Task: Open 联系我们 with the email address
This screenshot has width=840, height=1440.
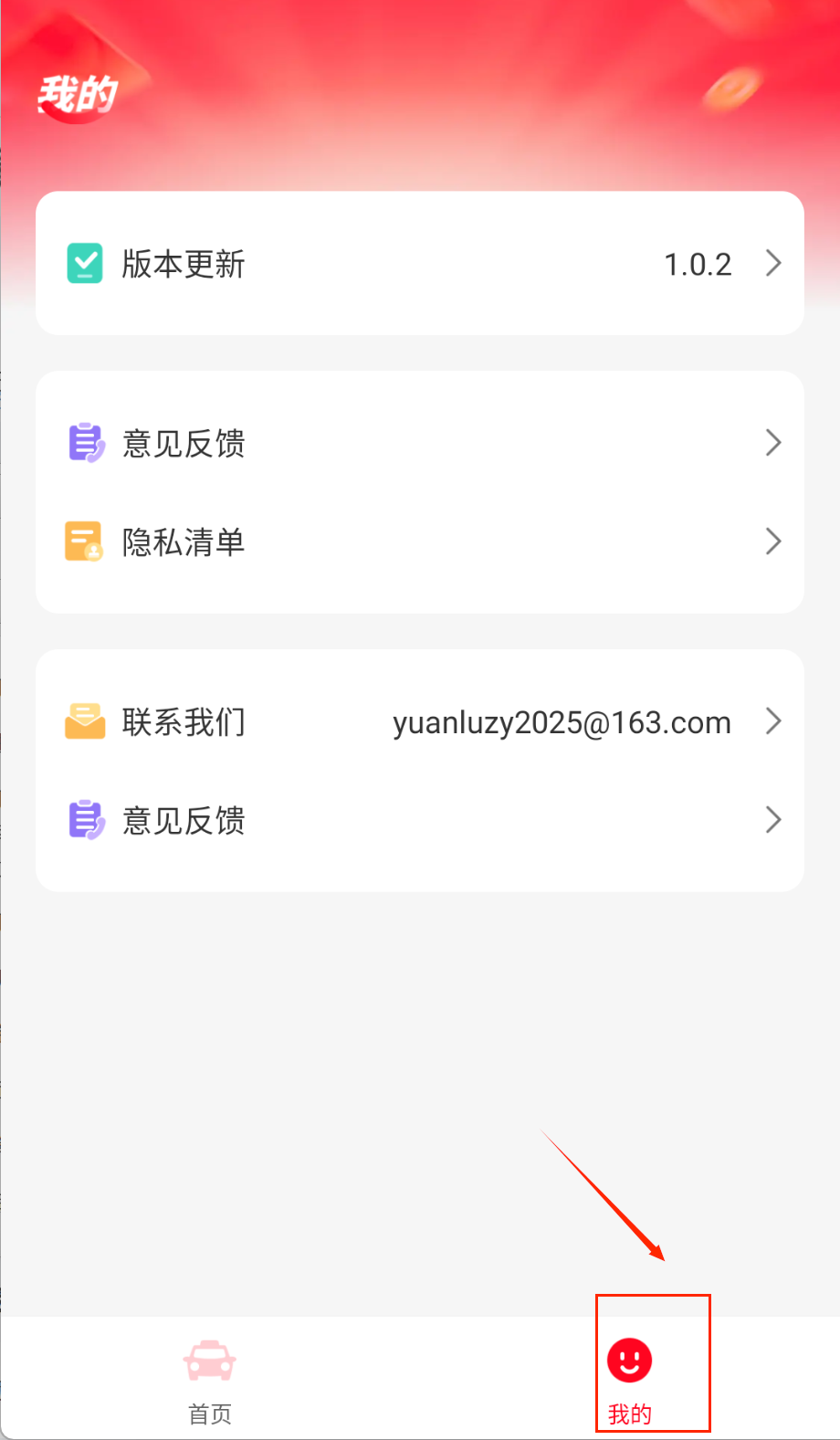Action: (x=420, y=722)
